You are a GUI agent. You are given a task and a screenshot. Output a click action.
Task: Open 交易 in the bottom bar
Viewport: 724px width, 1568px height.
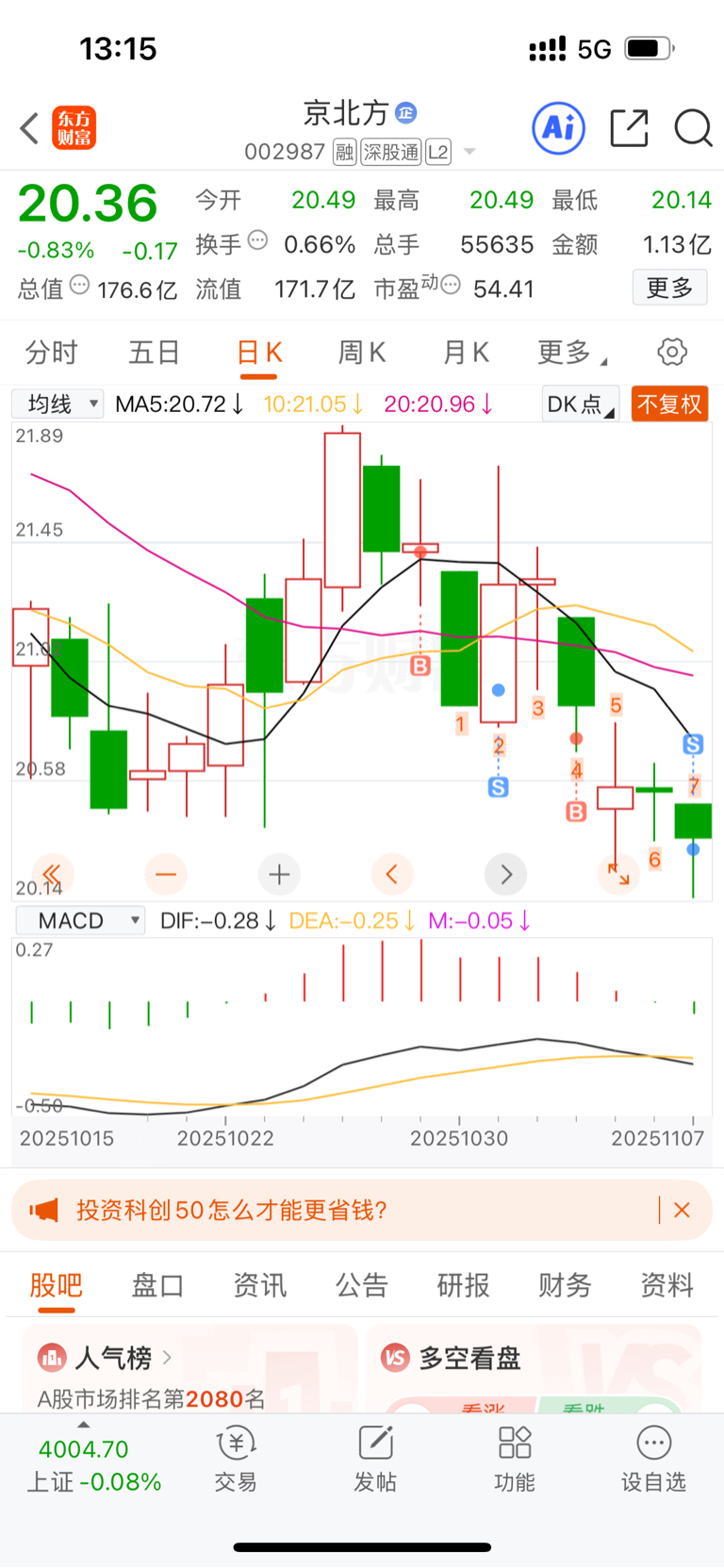236,1459
